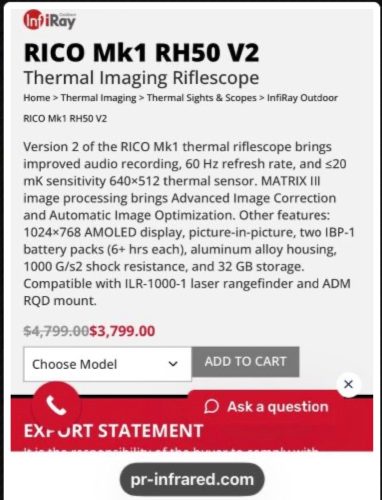
Task: Open the Thermal Imaging breadcrumb
Action: pyautogui.click(x=98, y=98)
